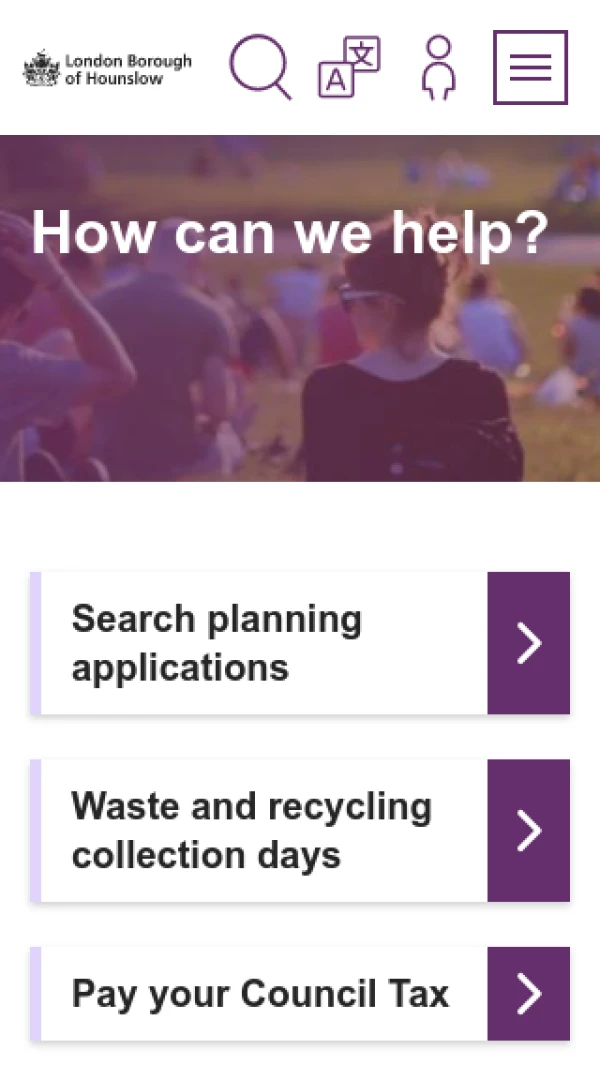Select Pay your Council Tax

(299, 994)
